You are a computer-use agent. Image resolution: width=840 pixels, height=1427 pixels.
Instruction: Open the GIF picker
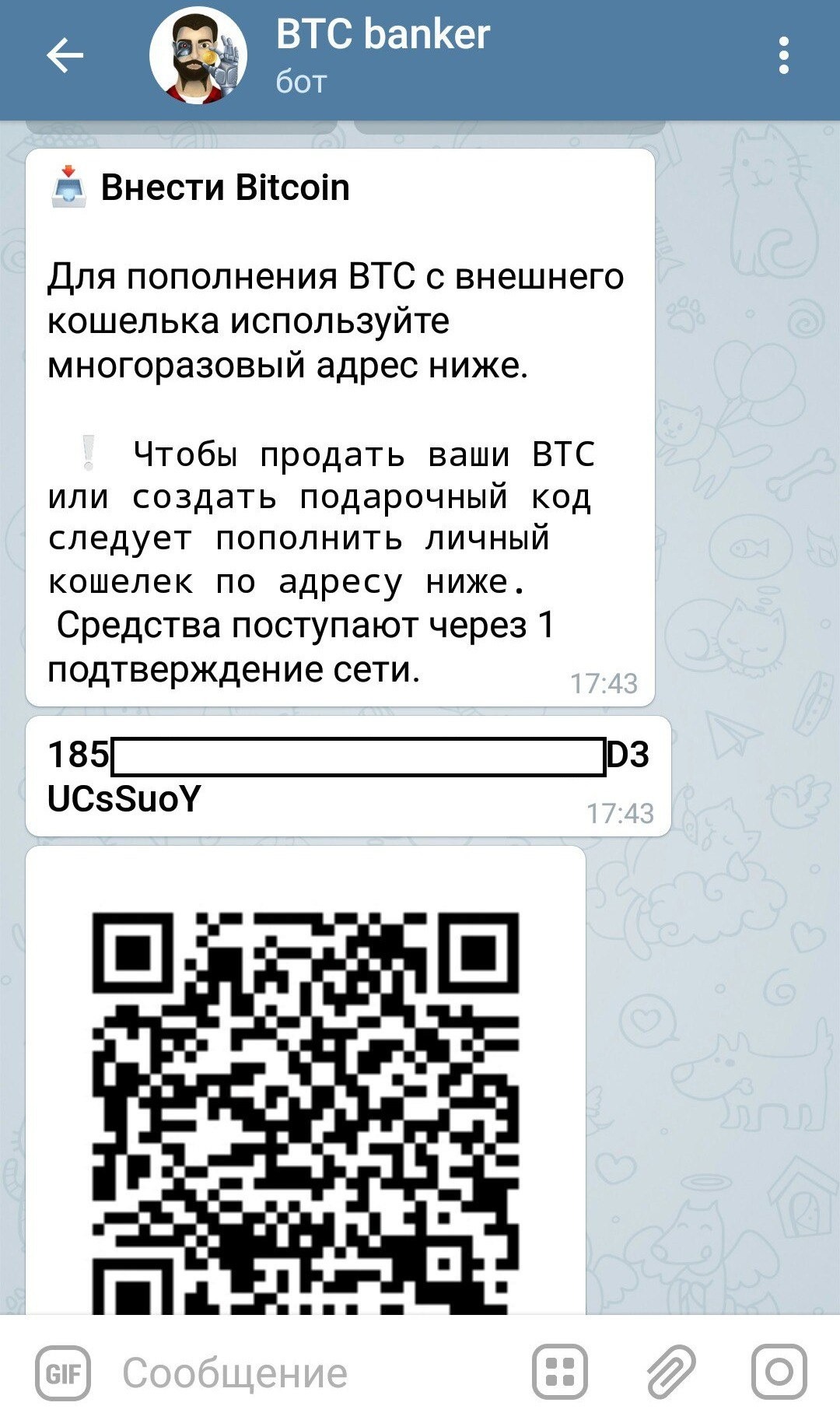coord(63,1373)
